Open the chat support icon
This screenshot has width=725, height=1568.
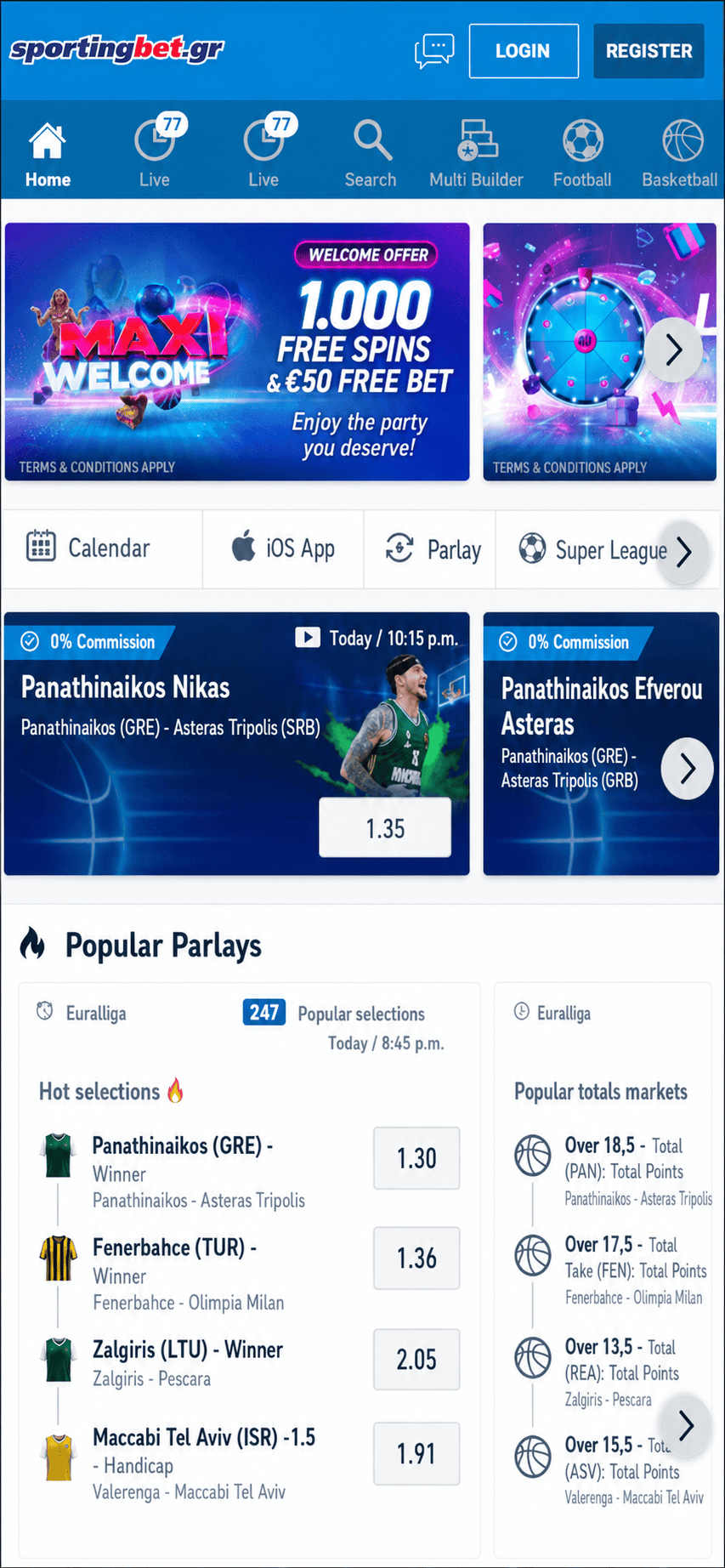(434, 51)
